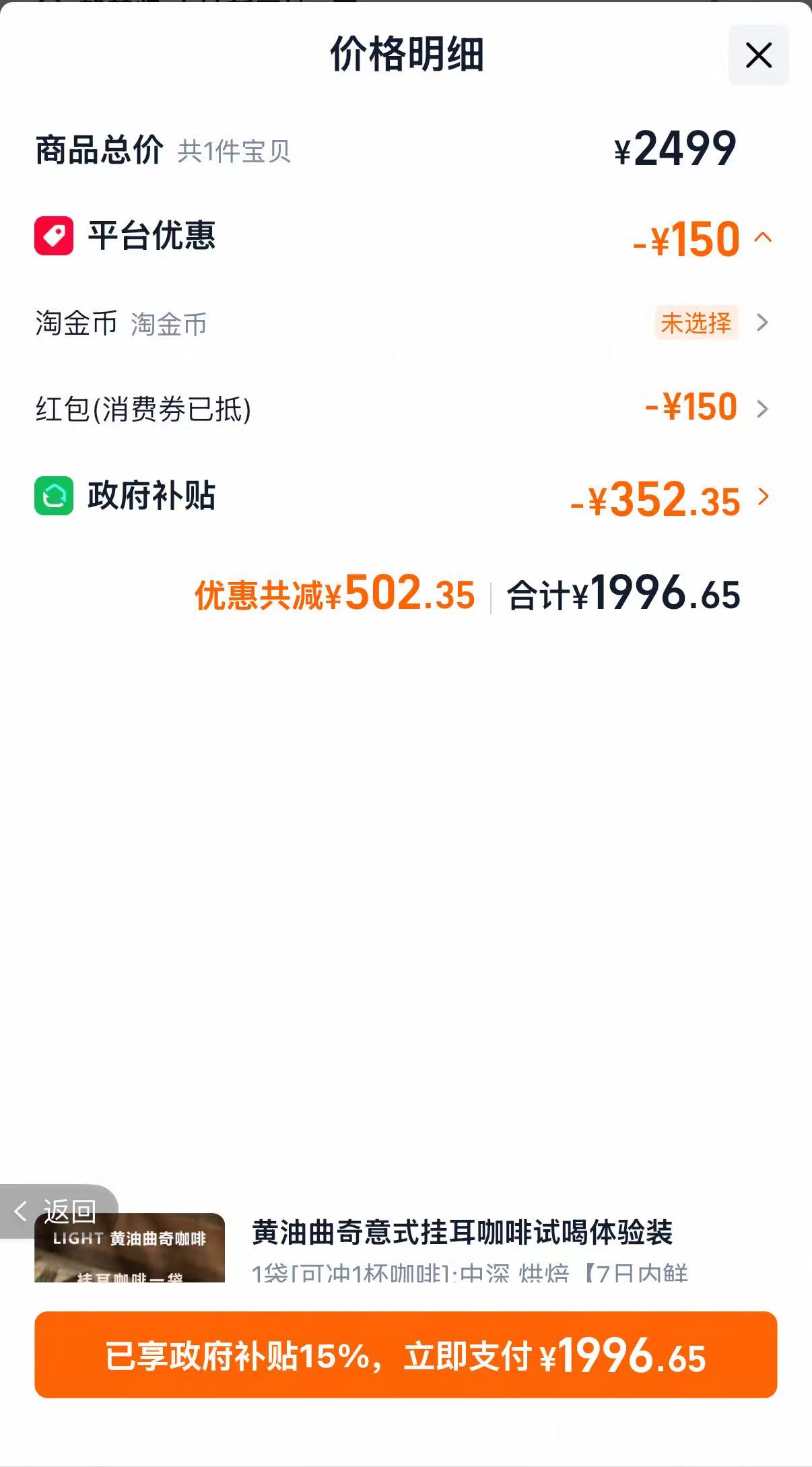812x1467 pixels.
Task: Collapse the 平台优惠 section
Action: (763, 237)
